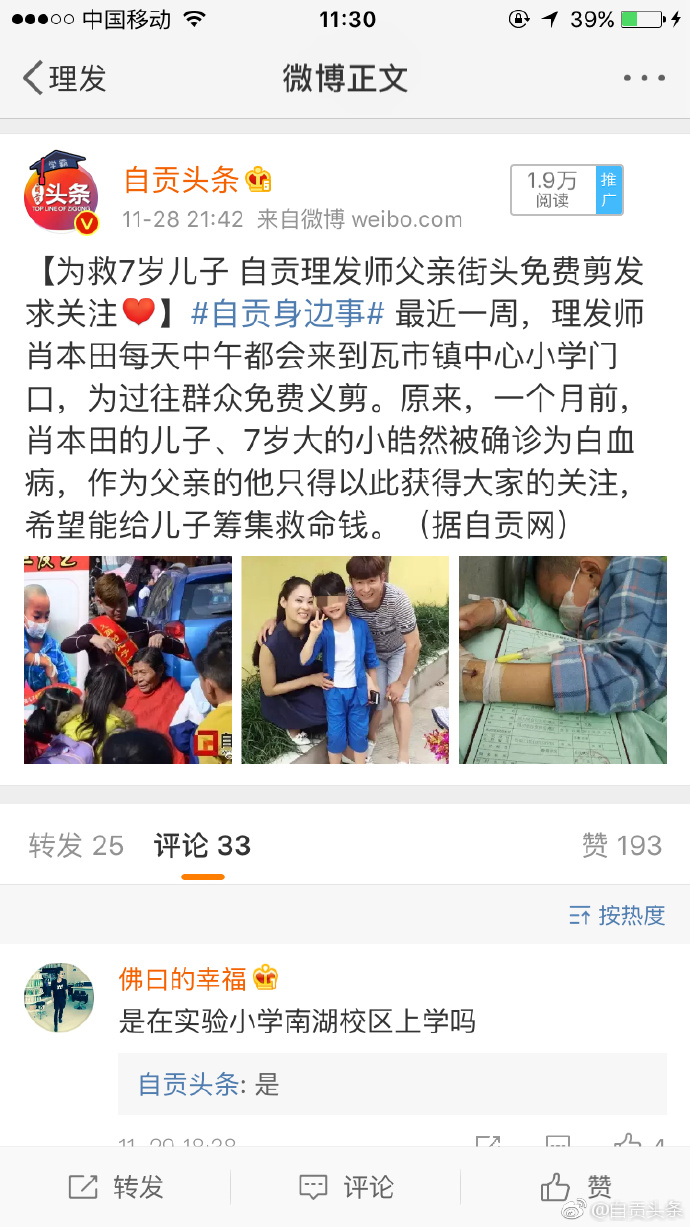Screen dimensions: 690x1227
Task: Open 自贡头条 profile avatar
Action: click(x=62, y=191)
